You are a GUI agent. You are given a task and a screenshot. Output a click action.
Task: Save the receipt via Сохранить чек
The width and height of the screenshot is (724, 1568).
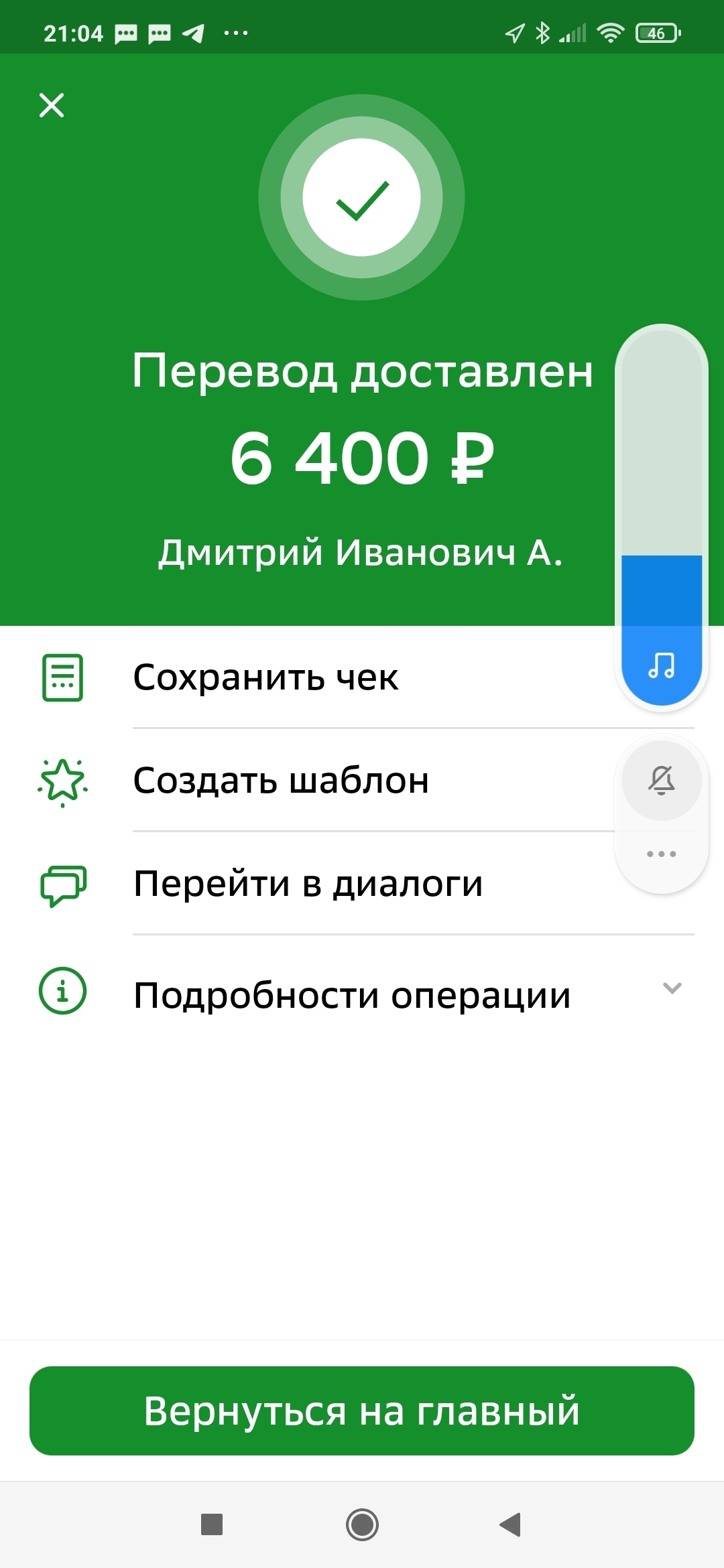click(265, 677)
